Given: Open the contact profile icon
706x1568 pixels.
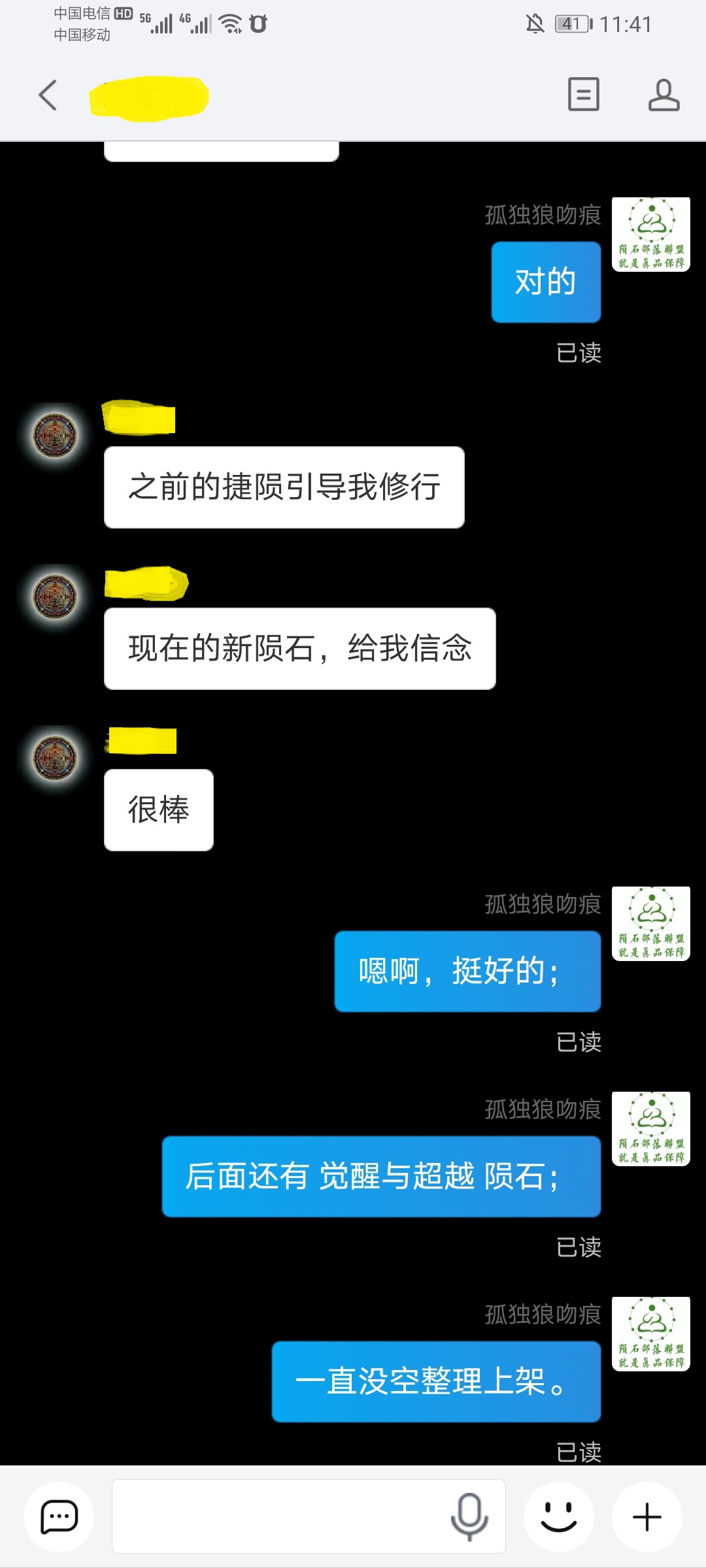Looking at the screenshot, I should click(x=664, y=95).
